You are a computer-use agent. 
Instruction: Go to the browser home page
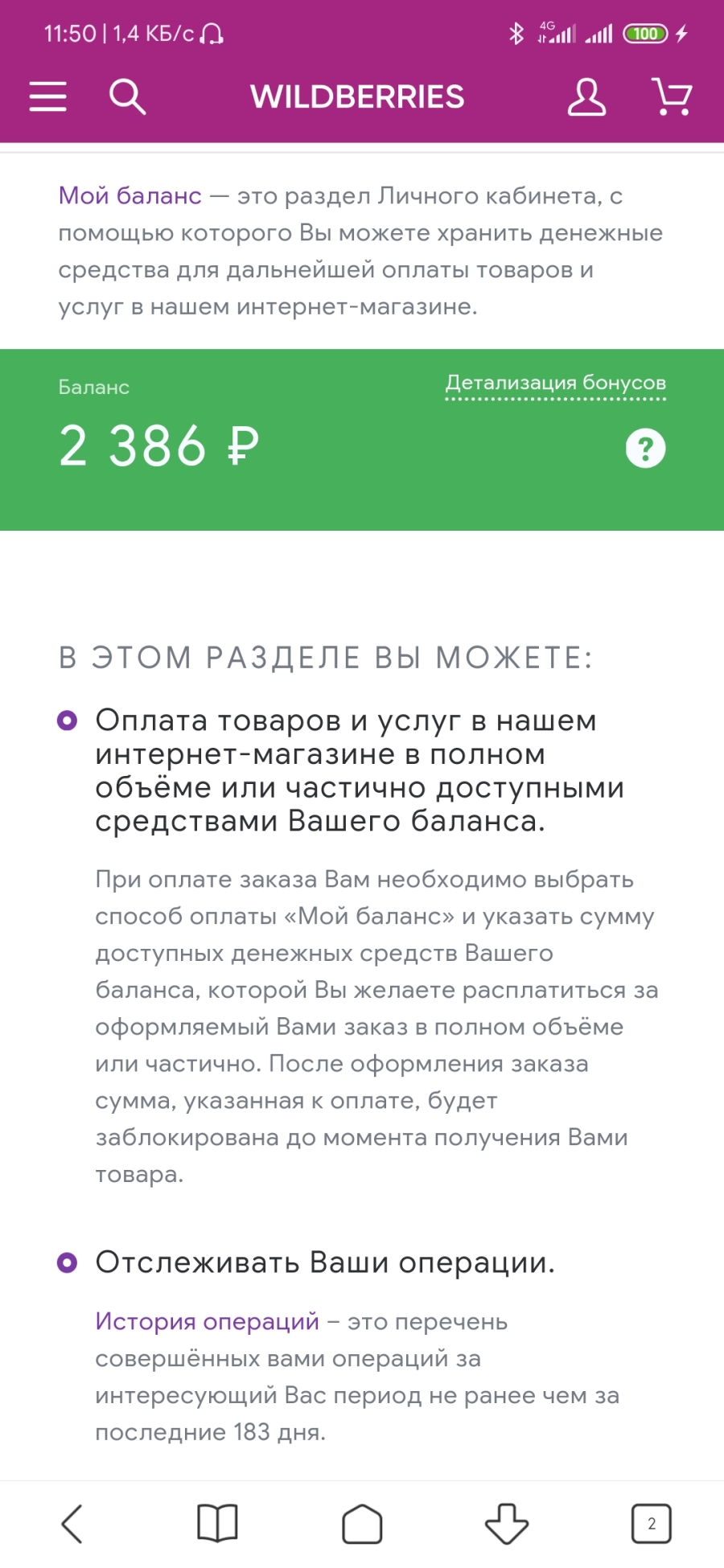pos(362,1523)
